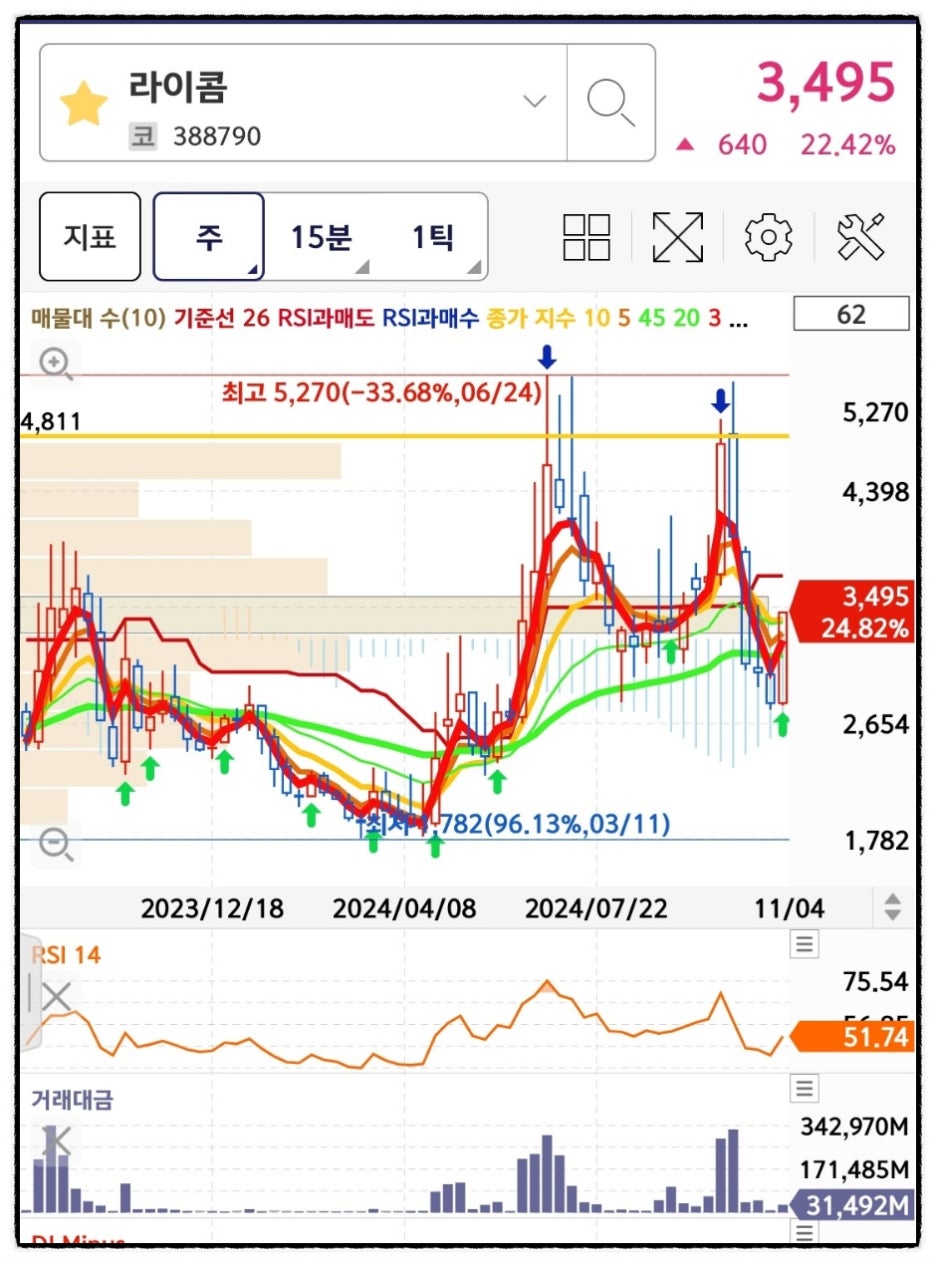Open the stock selector dropdown chevron
936x1263 pixels.
coord(533,100)
